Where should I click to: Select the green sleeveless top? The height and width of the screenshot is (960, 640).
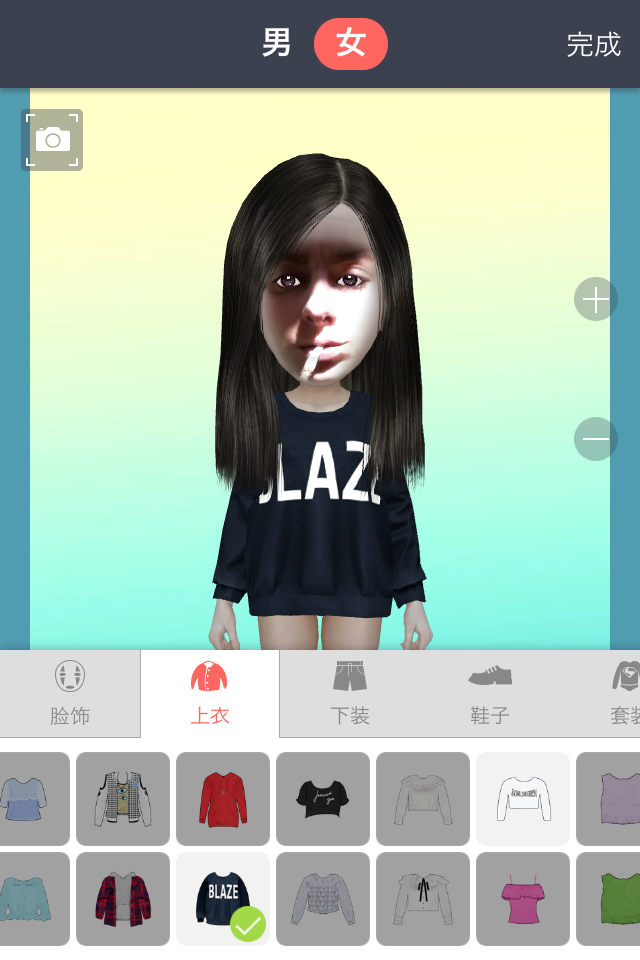pyautogui.click(x=610, y=899)
